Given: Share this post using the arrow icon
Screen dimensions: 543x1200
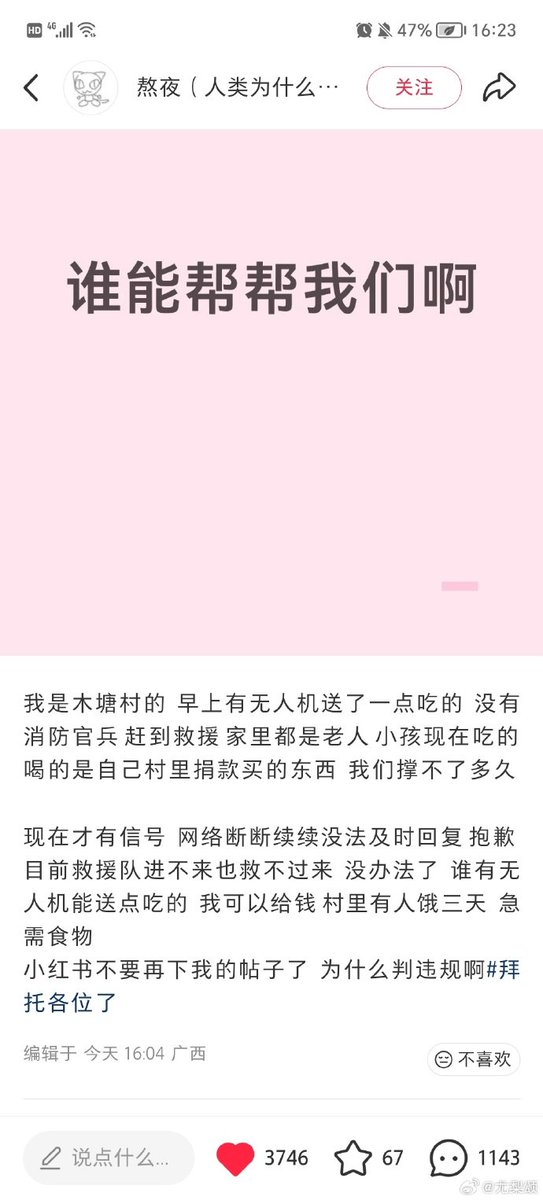Looking at the screenshot, I should coord(498,88).
